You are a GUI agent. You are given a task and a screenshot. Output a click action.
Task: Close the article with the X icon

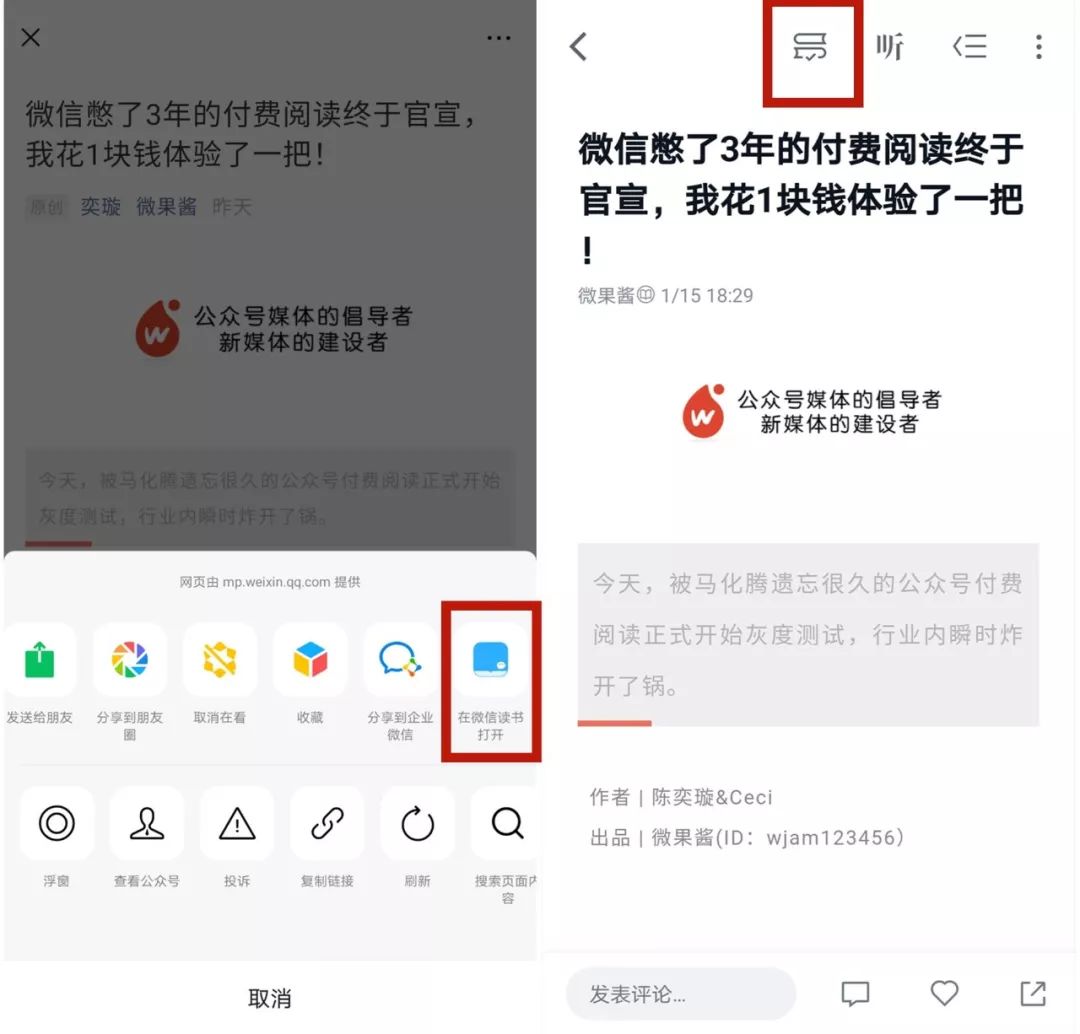30,37
